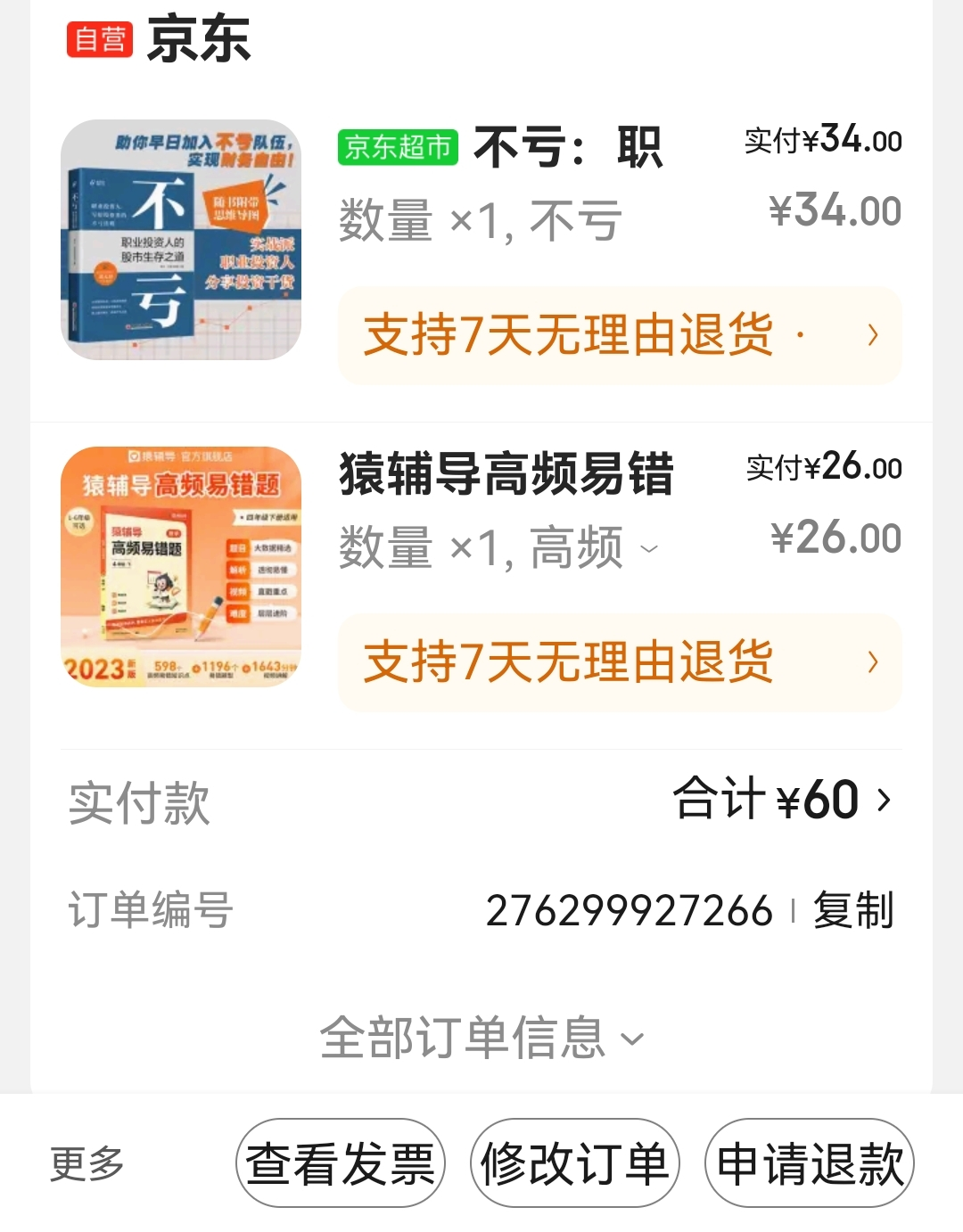Modify the order via 修改订单

[575, 1163]
